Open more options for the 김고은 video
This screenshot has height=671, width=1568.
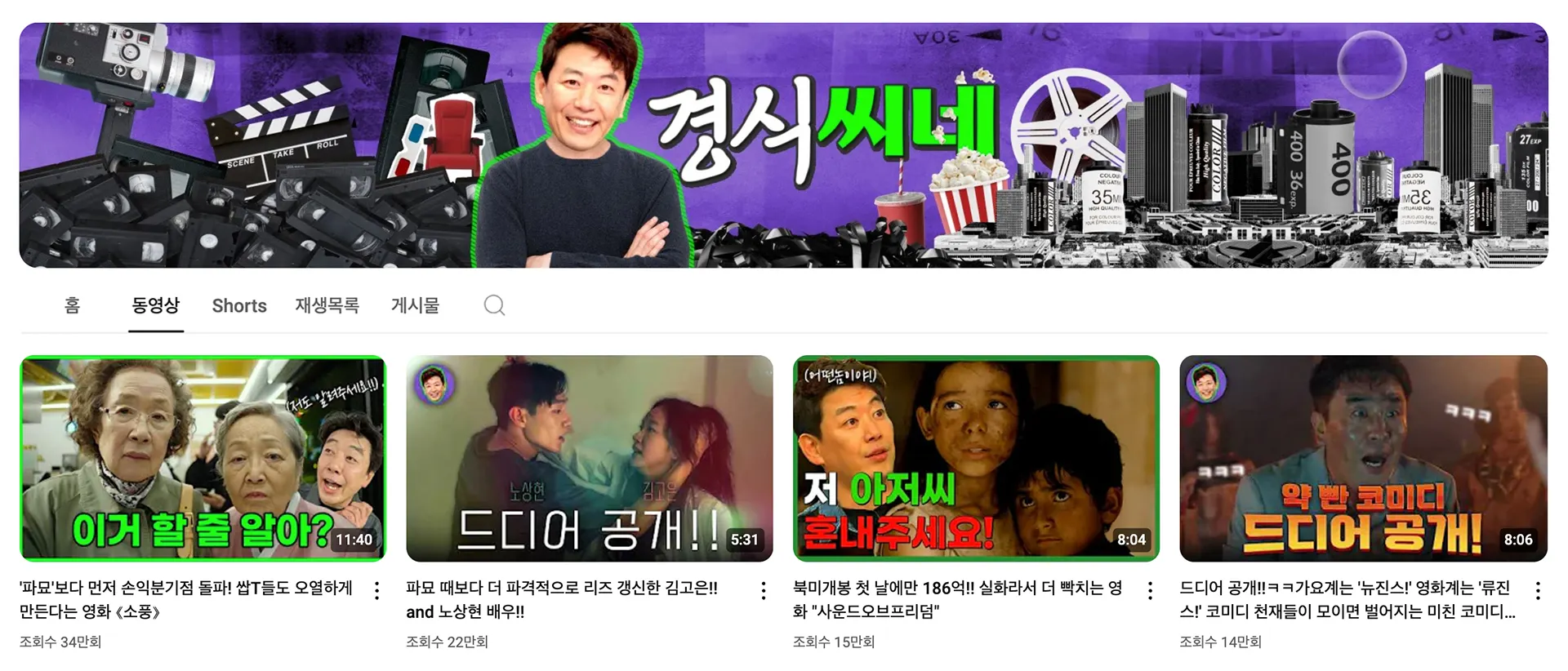[x=764, y=591]
